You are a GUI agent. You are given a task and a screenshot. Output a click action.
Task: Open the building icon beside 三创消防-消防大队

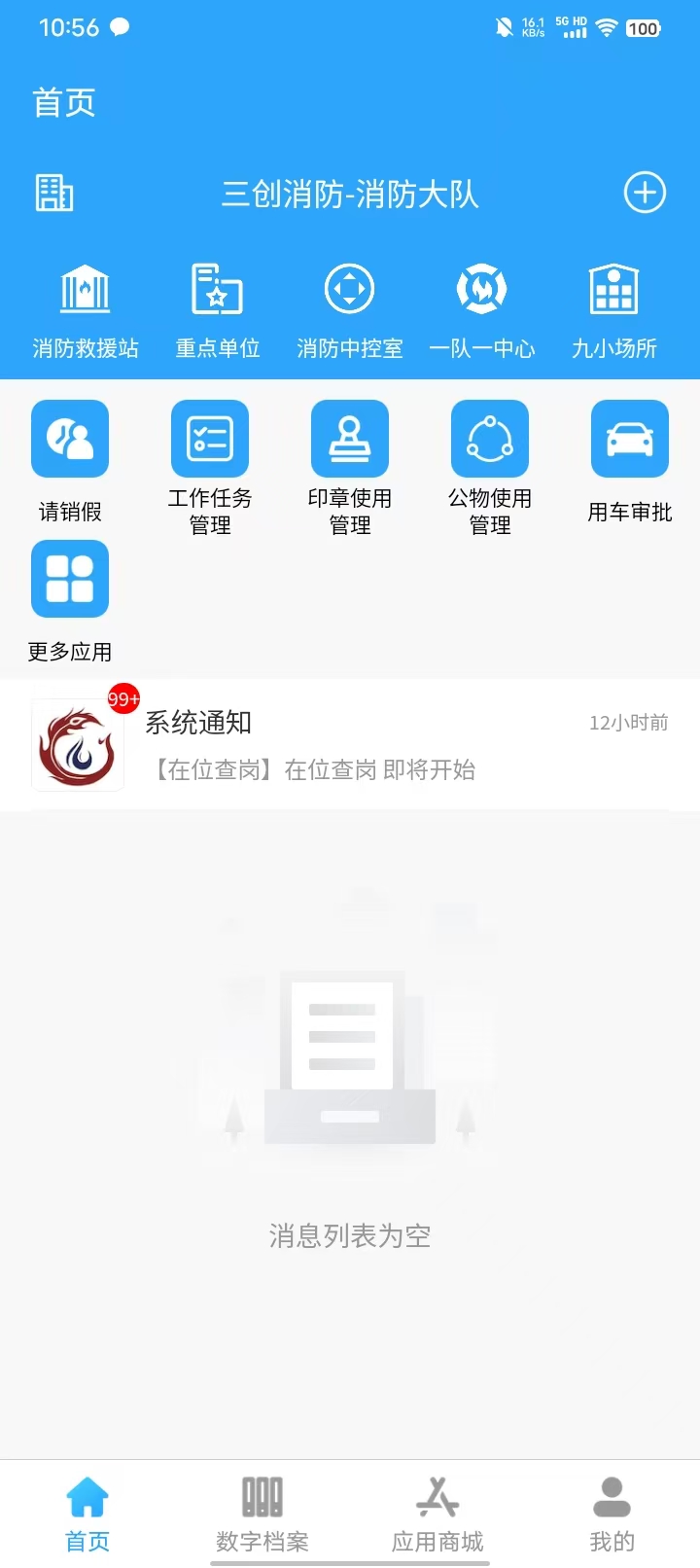54,193
